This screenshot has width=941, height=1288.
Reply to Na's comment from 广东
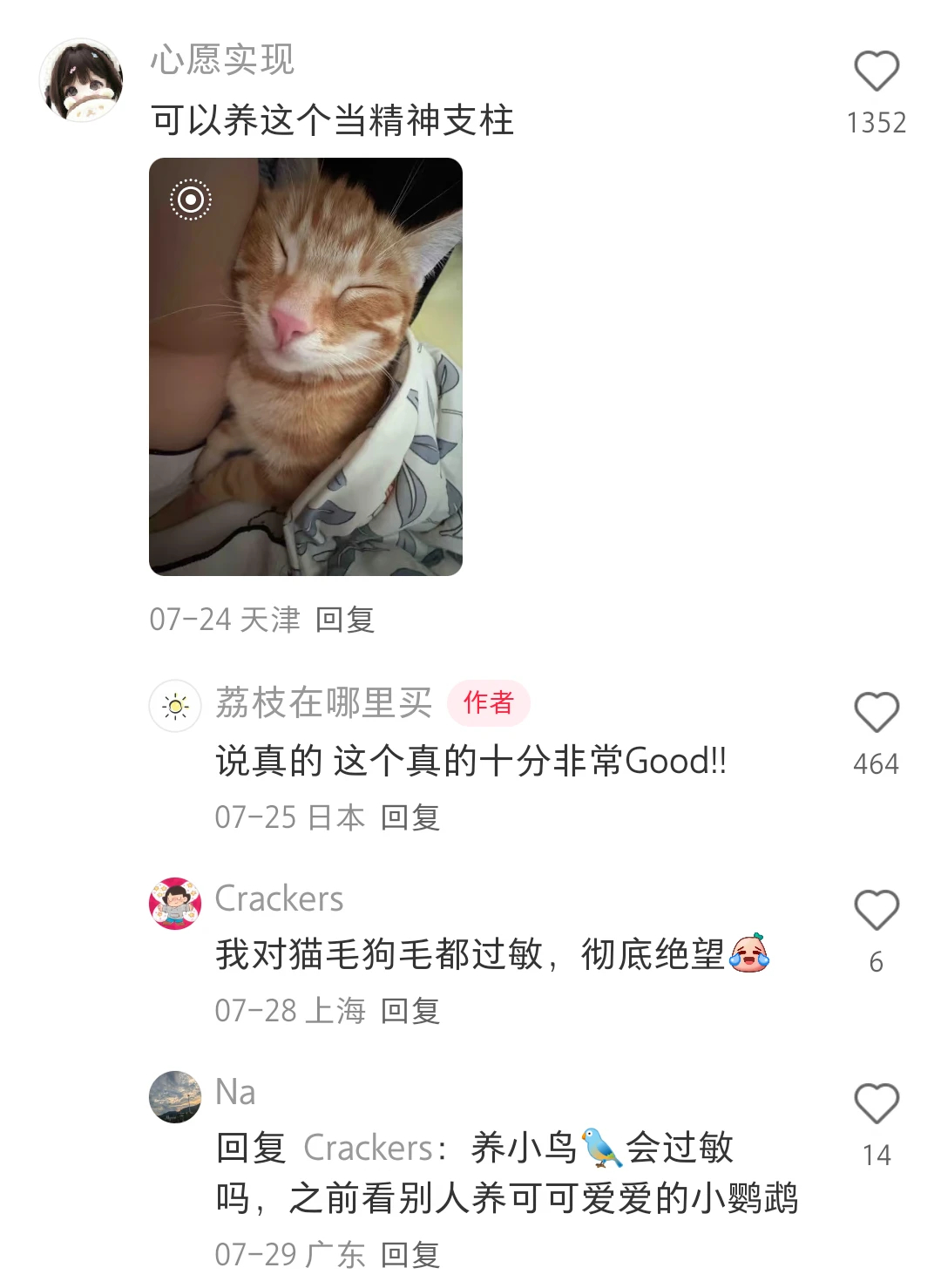coord(410,1255)
